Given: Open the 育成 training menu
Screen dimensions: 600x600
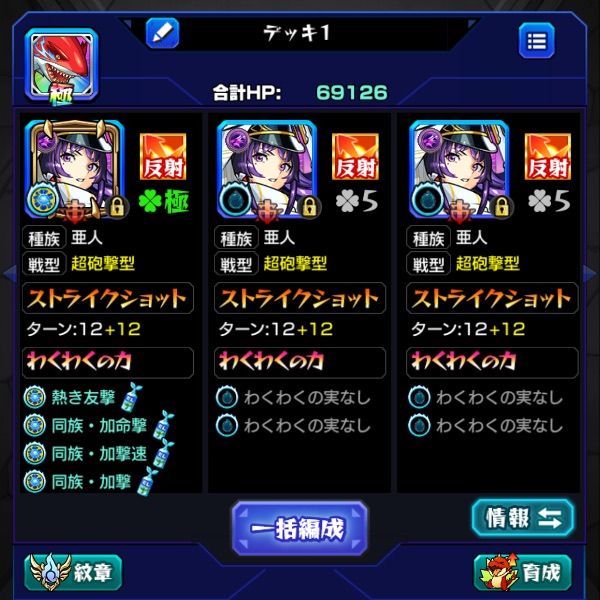Looking at the screenshot, I should 523,572.
